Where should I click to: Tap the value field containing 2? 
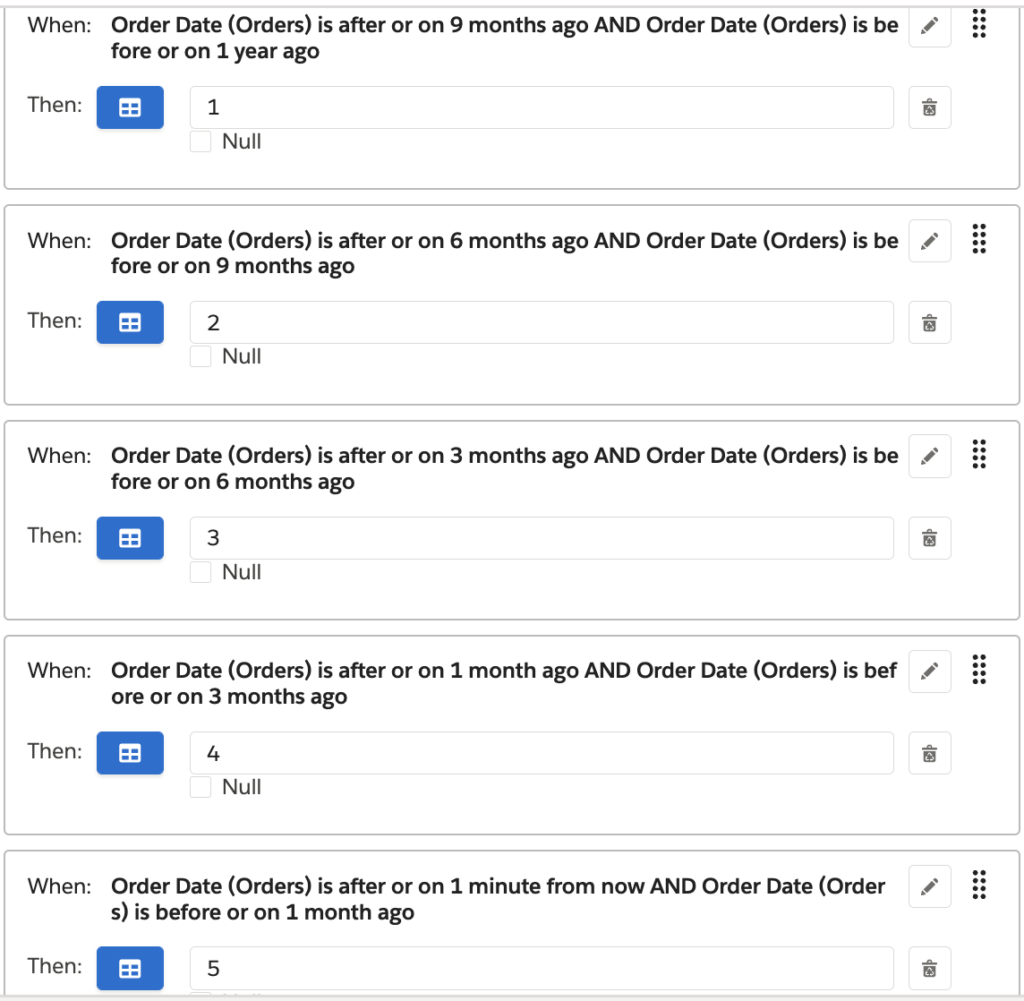(x=541, y=322)
